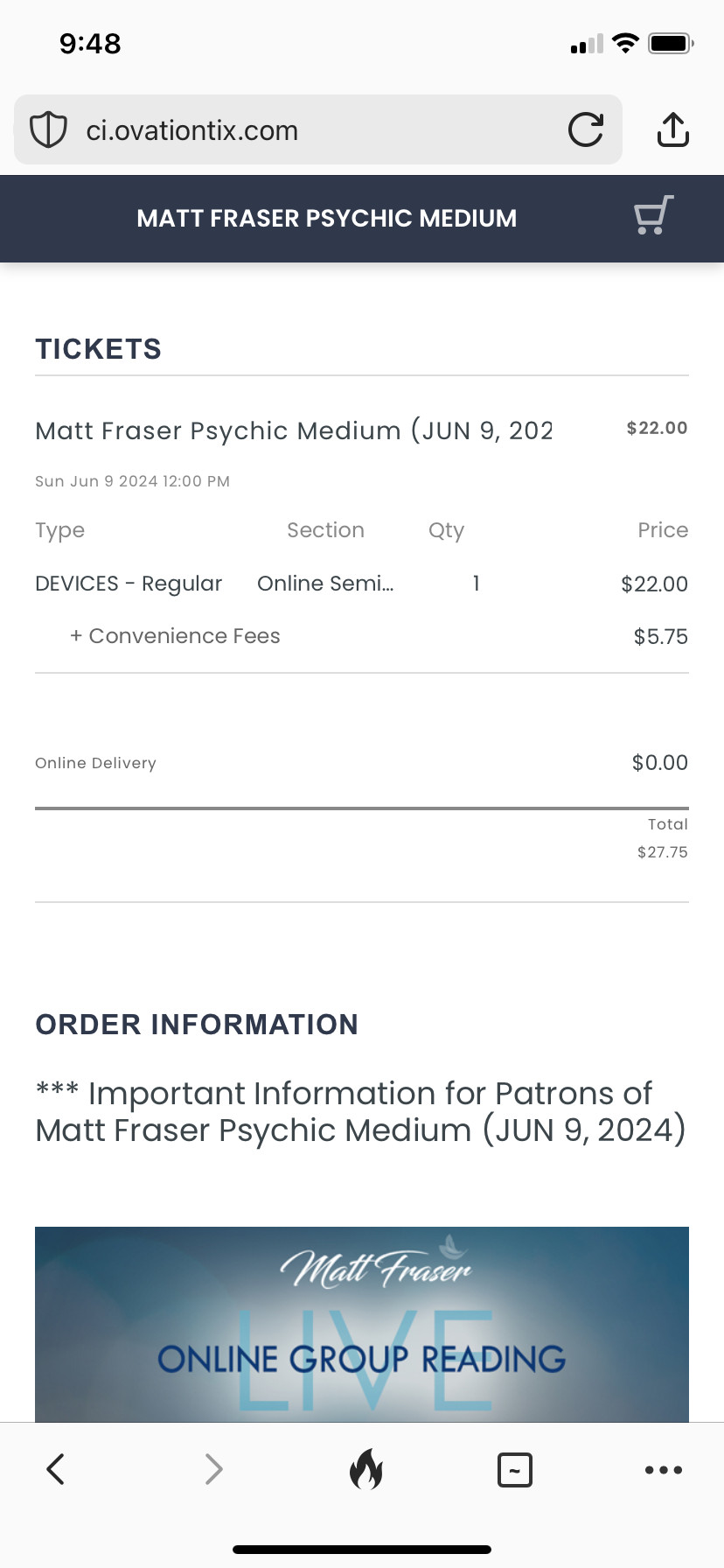
Task: Reload the page with the refresh icon
Action: click(585, 129)
